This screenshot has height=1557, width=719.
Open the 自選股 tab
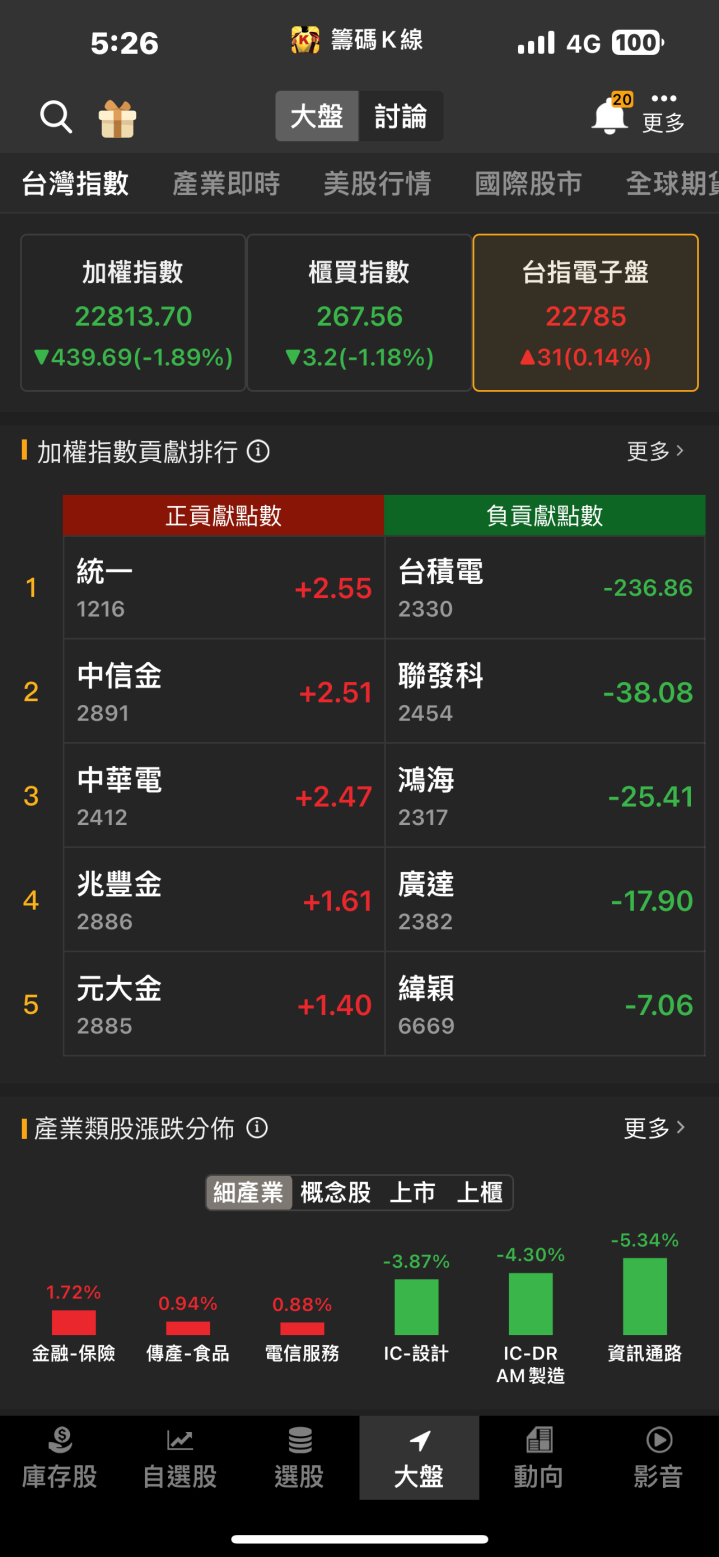coord(180,1458)
